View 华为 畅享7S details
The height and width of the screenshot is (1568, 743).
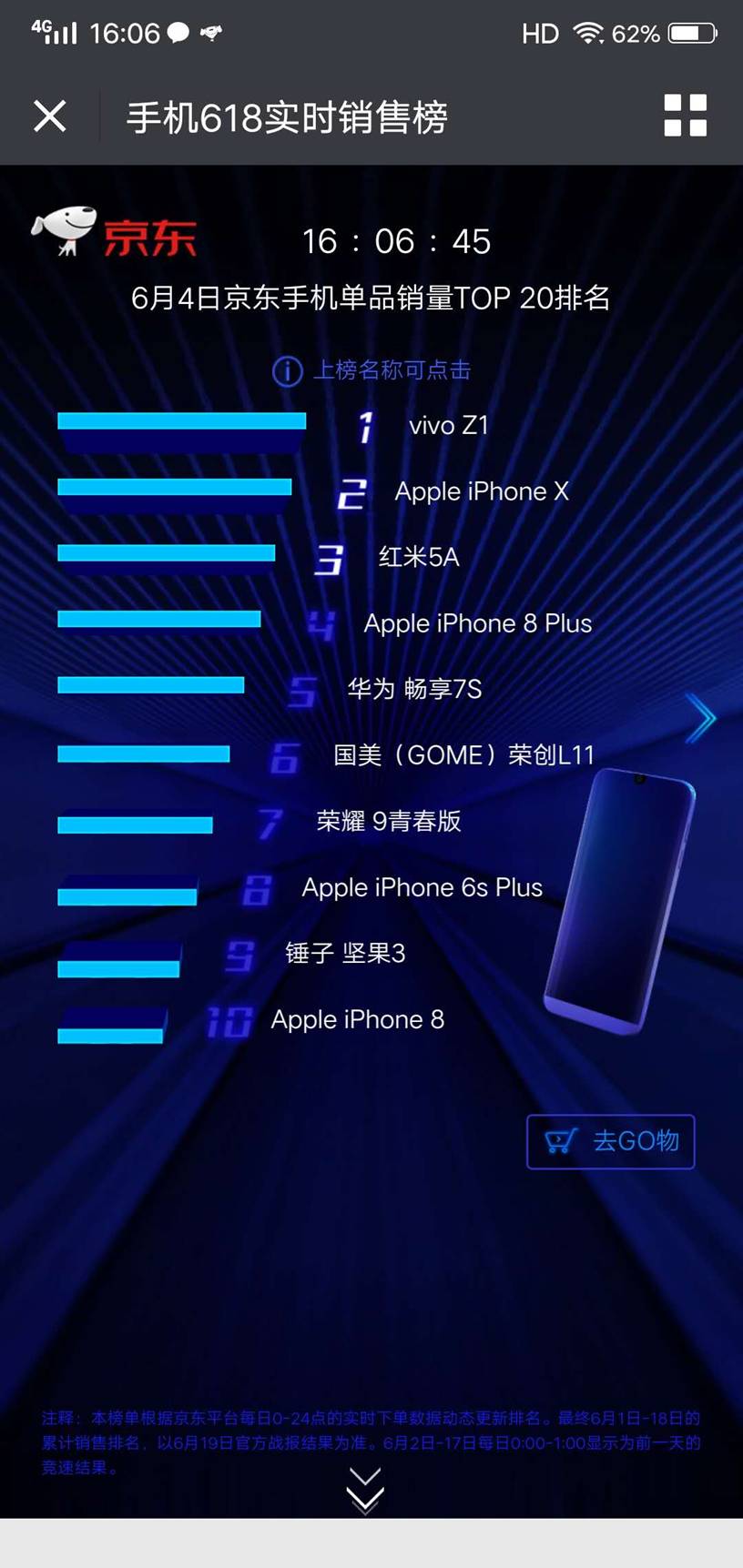coord(414,689)
